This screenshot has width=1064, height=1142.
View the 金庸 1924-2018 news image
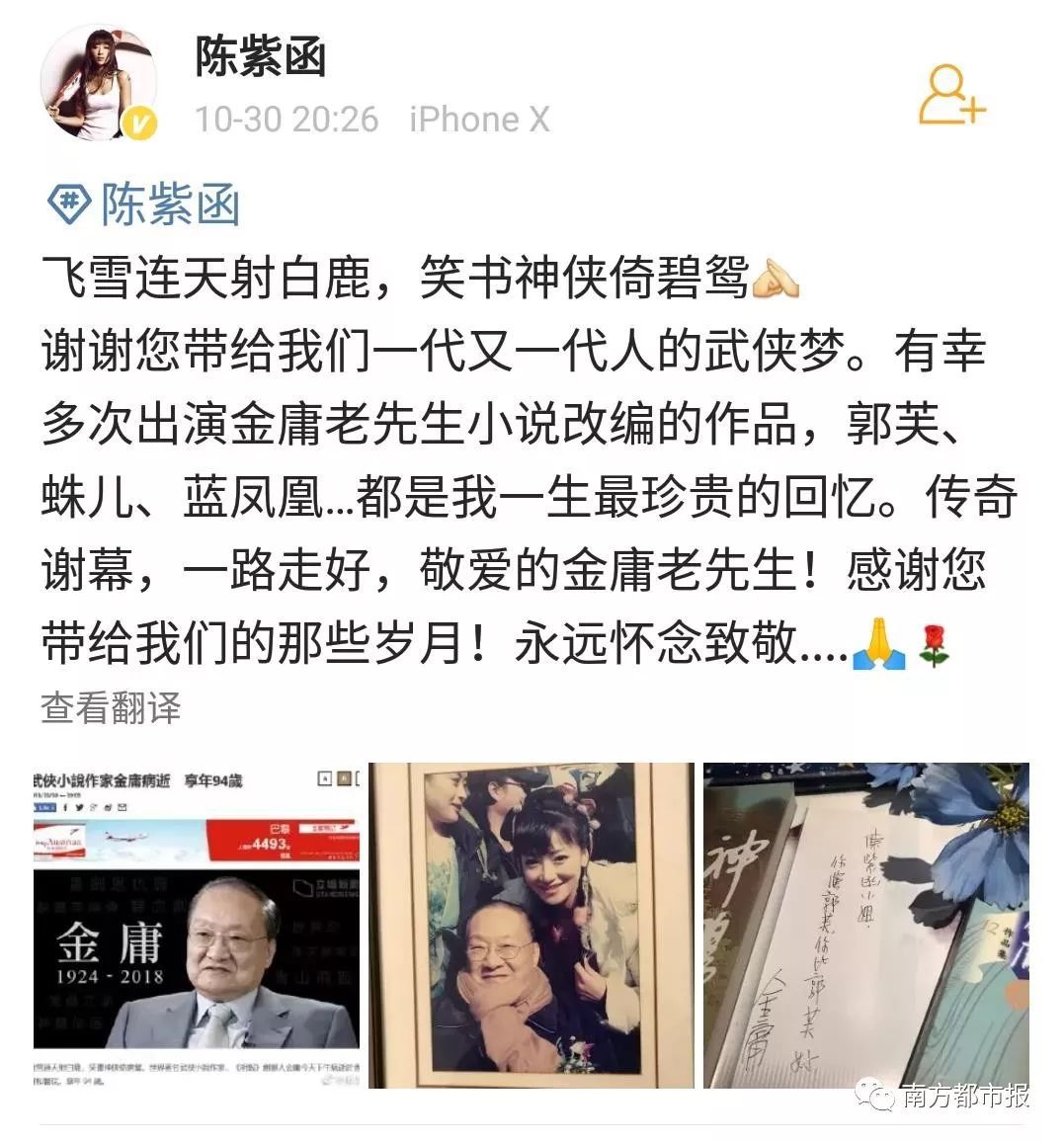click(197, 926)
